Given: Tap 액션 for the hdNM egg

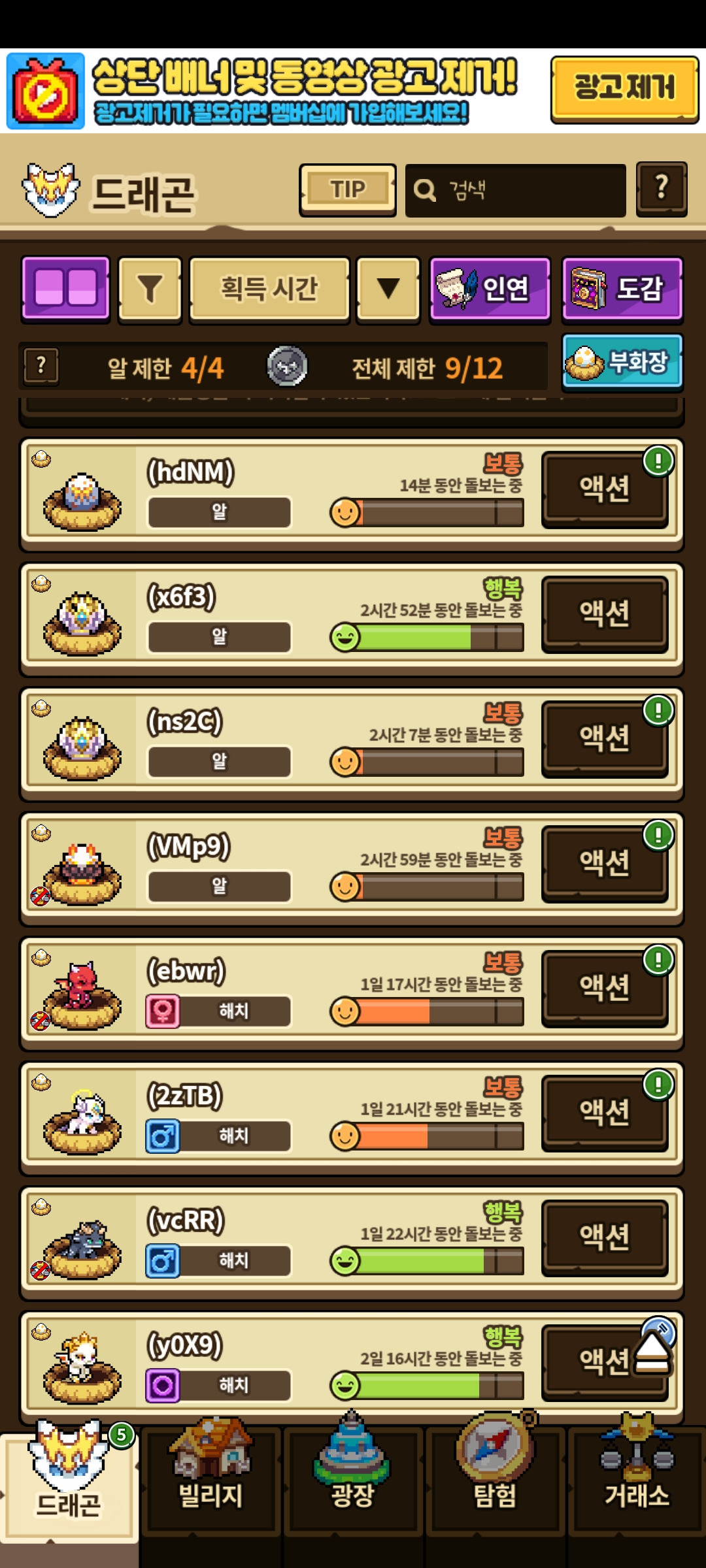Looking at the screenshot, I should click(604, 489).
